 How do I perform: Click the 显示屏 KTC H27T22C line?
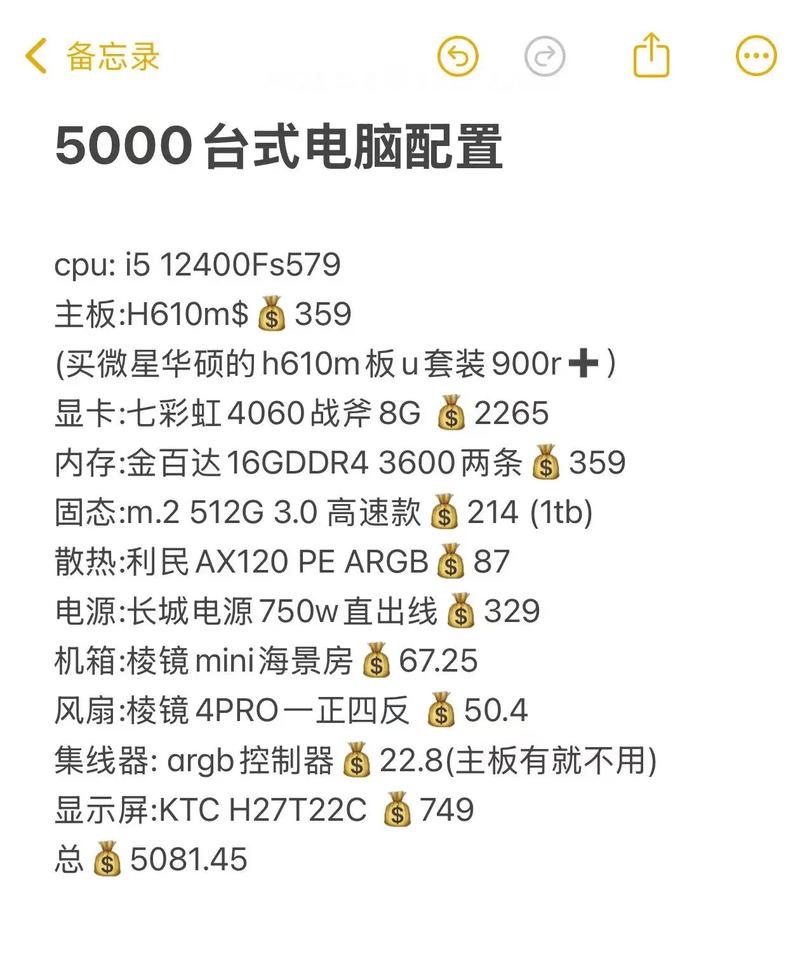265,810
